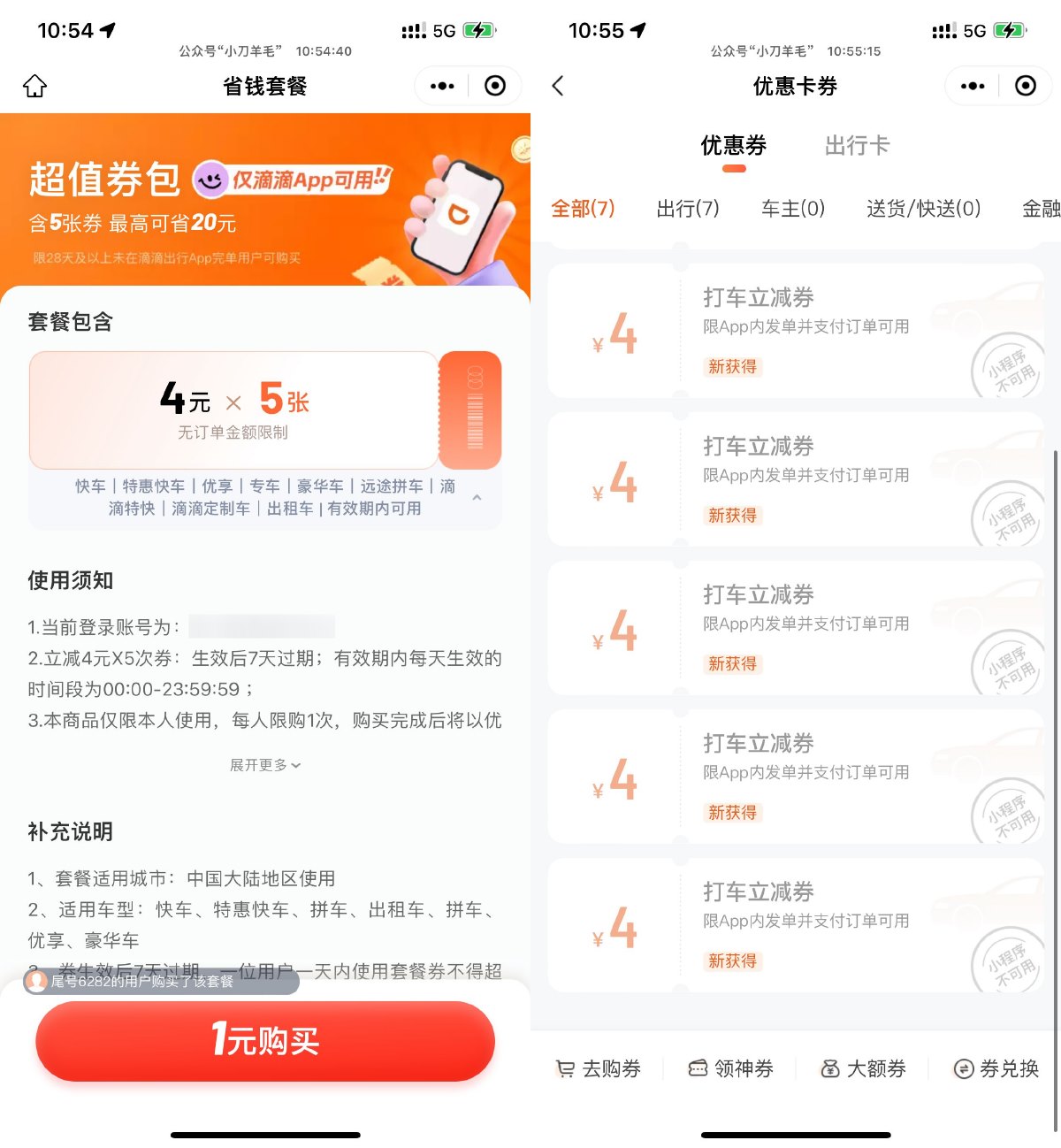The width and height of the screenshot is (1061, 1148).
Task: Filter coupons by 出行(7)
Action: (x=688, y=209)
